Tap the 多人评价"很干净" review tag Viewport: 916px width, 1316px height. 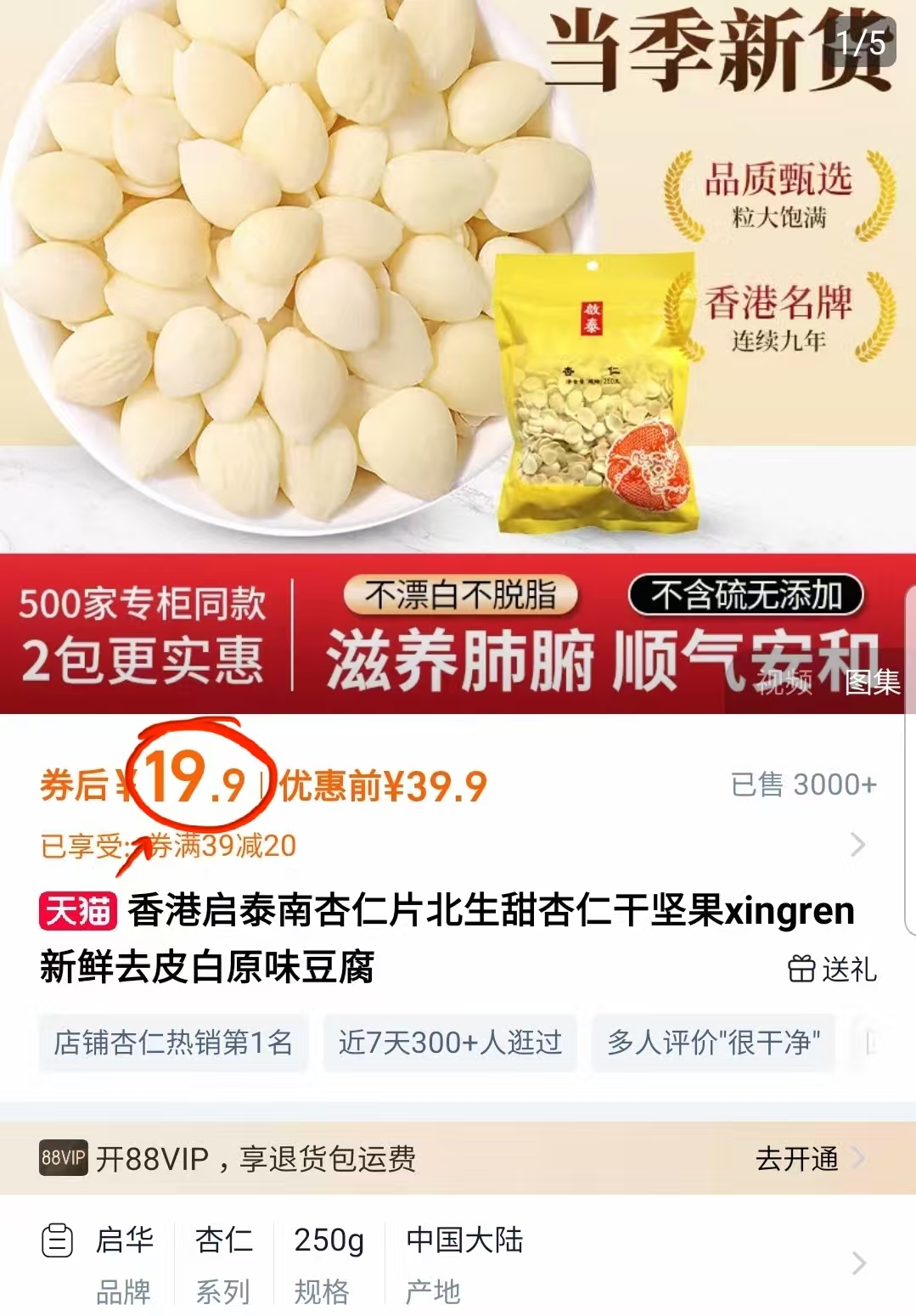coord(711,1043)
